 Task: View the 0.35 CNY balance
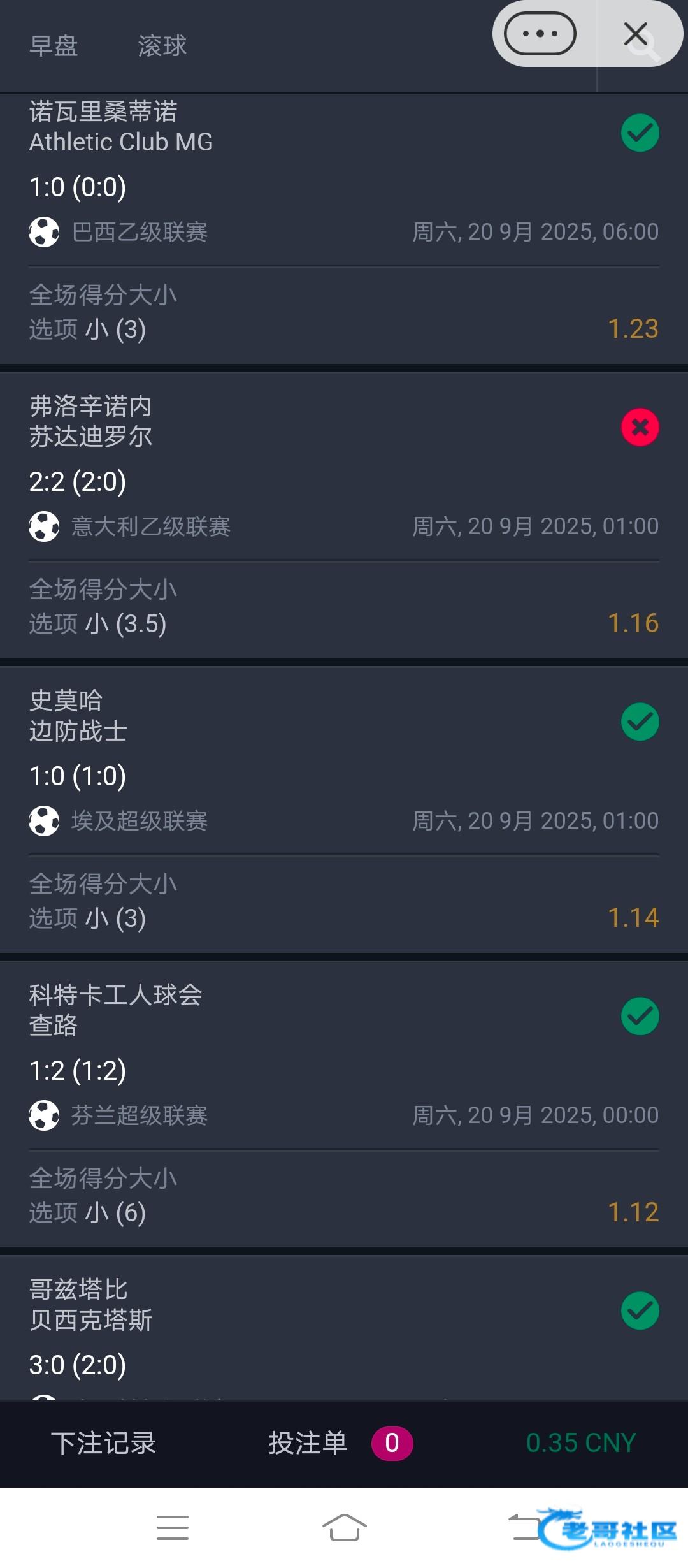[581, 1443]
